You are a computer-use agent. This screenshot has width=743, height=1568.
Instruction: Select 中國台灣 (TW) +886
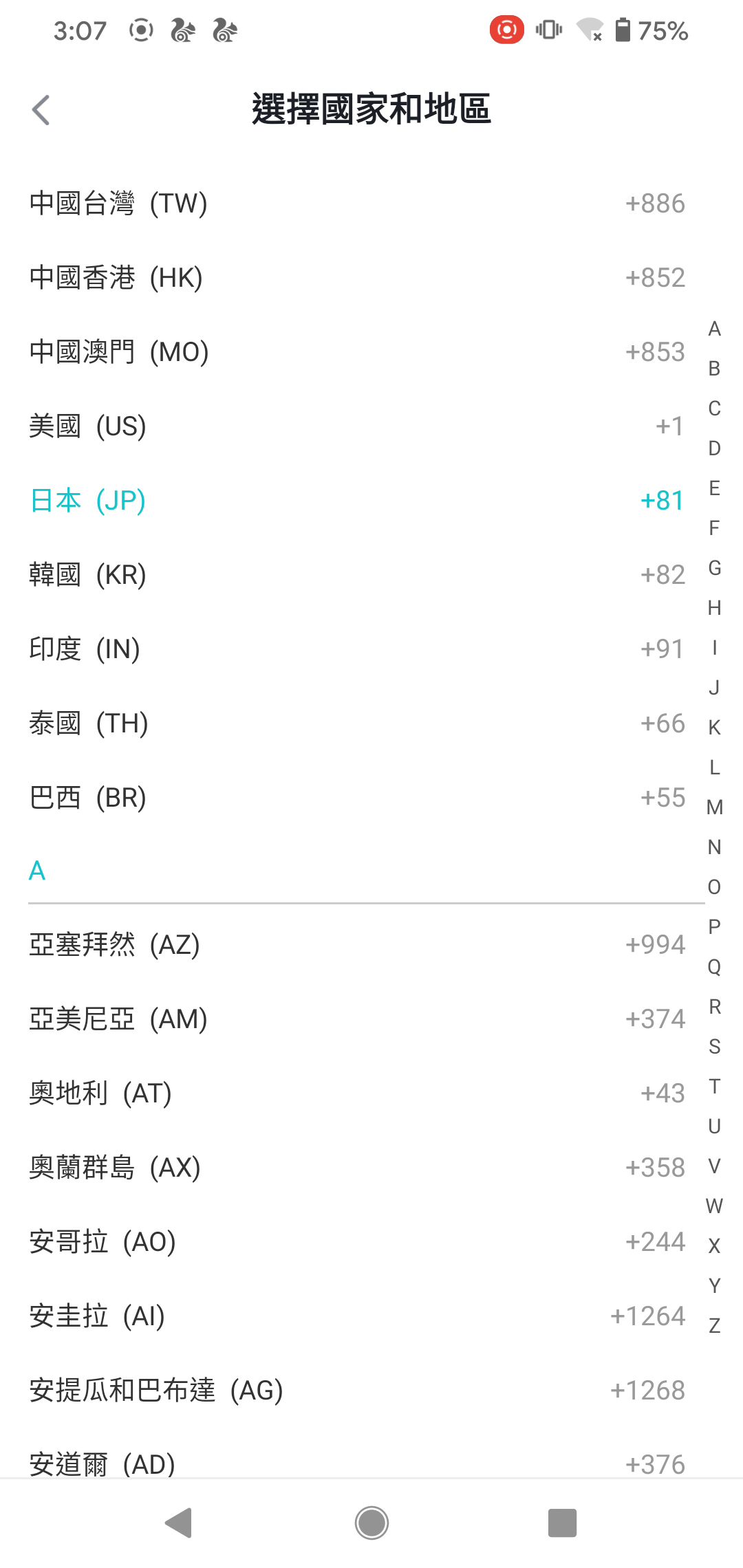coord(356,204)
